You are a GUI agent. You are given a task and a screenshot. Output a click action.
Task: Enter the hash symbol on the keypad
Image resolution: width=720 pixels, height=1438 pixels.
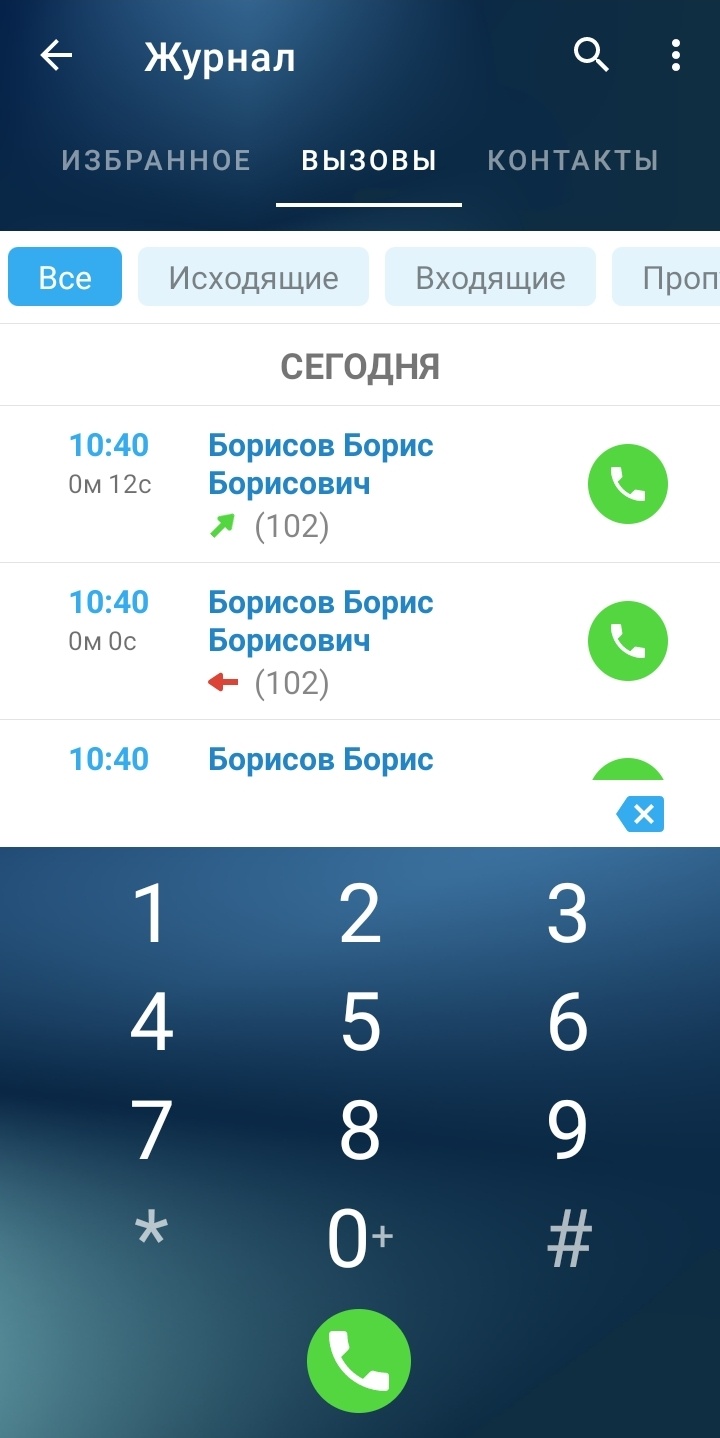[569, 1240]
